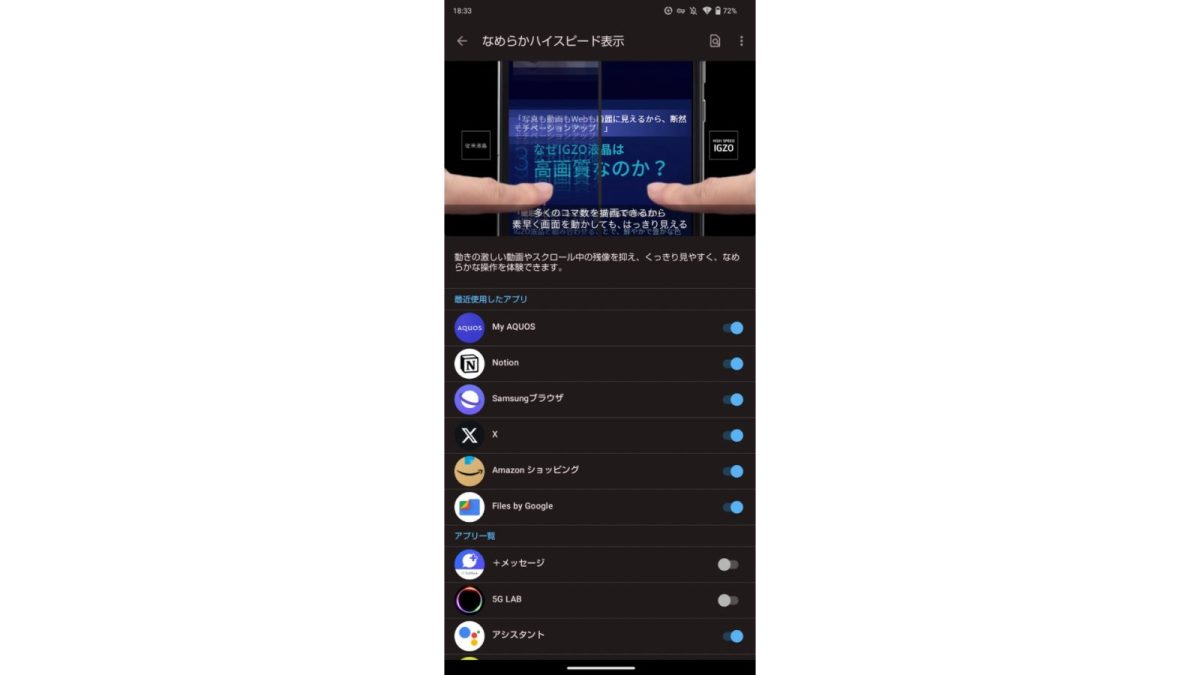Disable high-speed display for Notion
Screen dimensions: 1200x675
[x=732, y=364]
